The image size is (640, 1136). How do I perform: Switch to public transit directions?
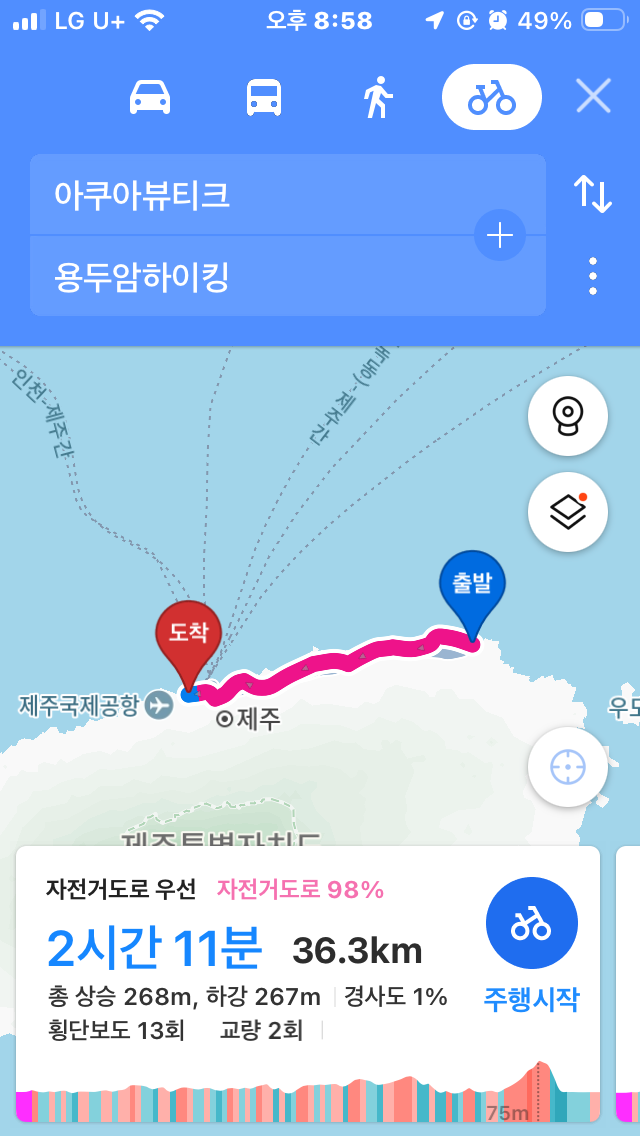pyautogui.click(x=264, y=98)
